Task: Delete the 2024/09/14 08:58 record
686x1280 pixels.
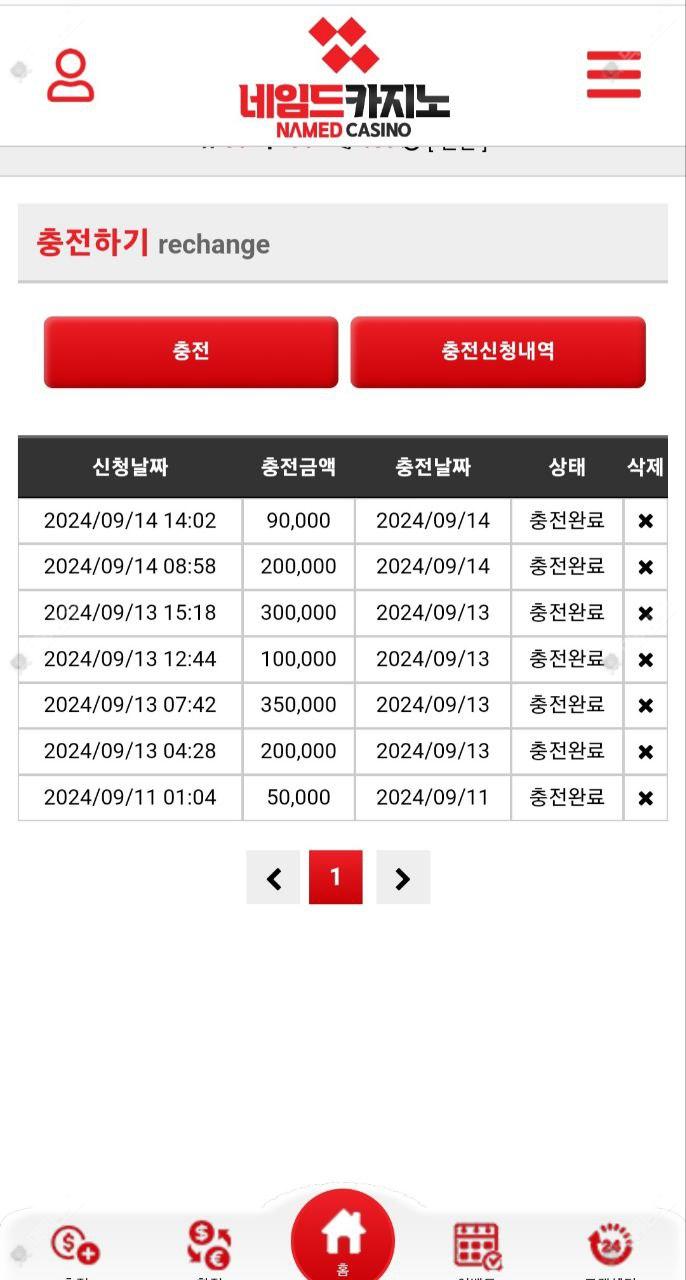Action: point(645,567)
